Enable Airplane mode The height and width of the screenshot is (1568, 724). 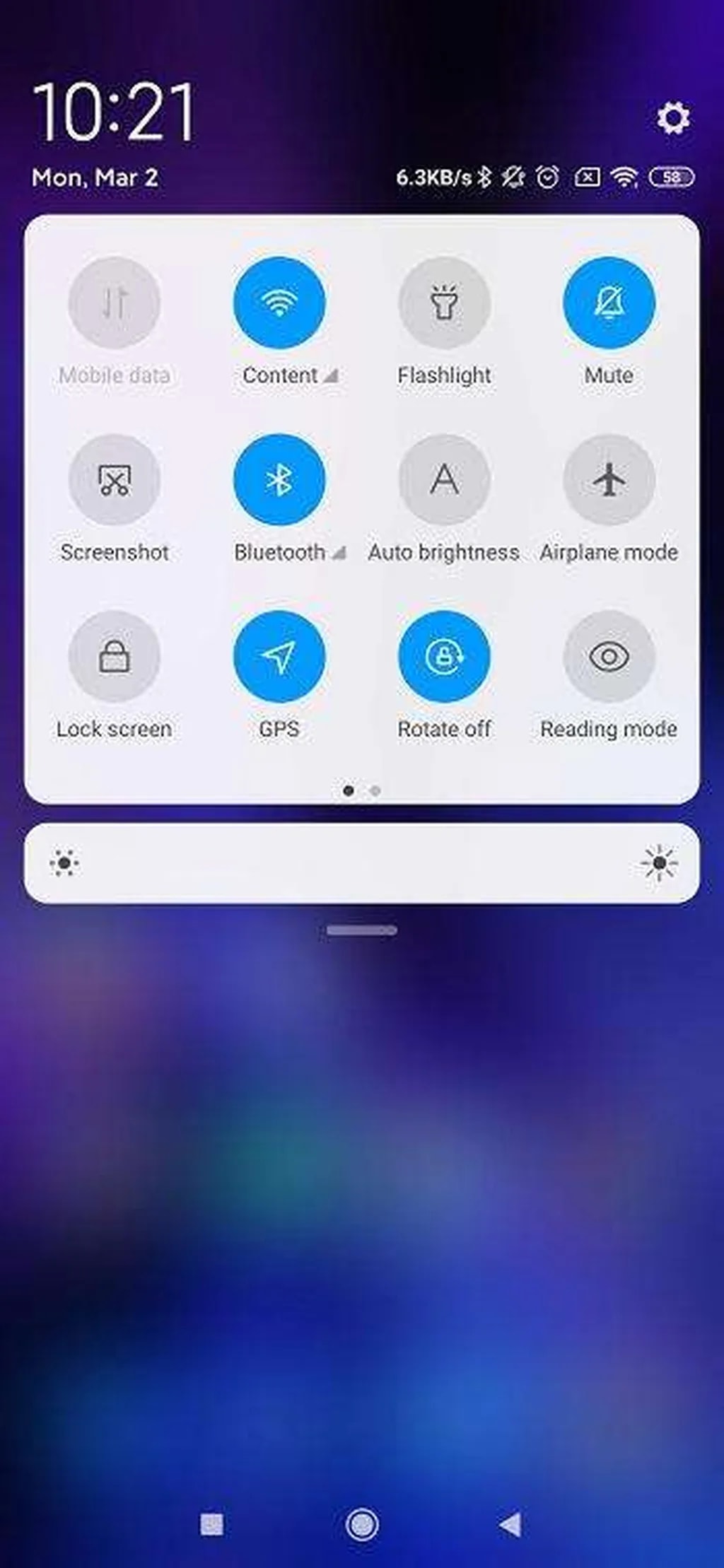click(x=609, y=480)
